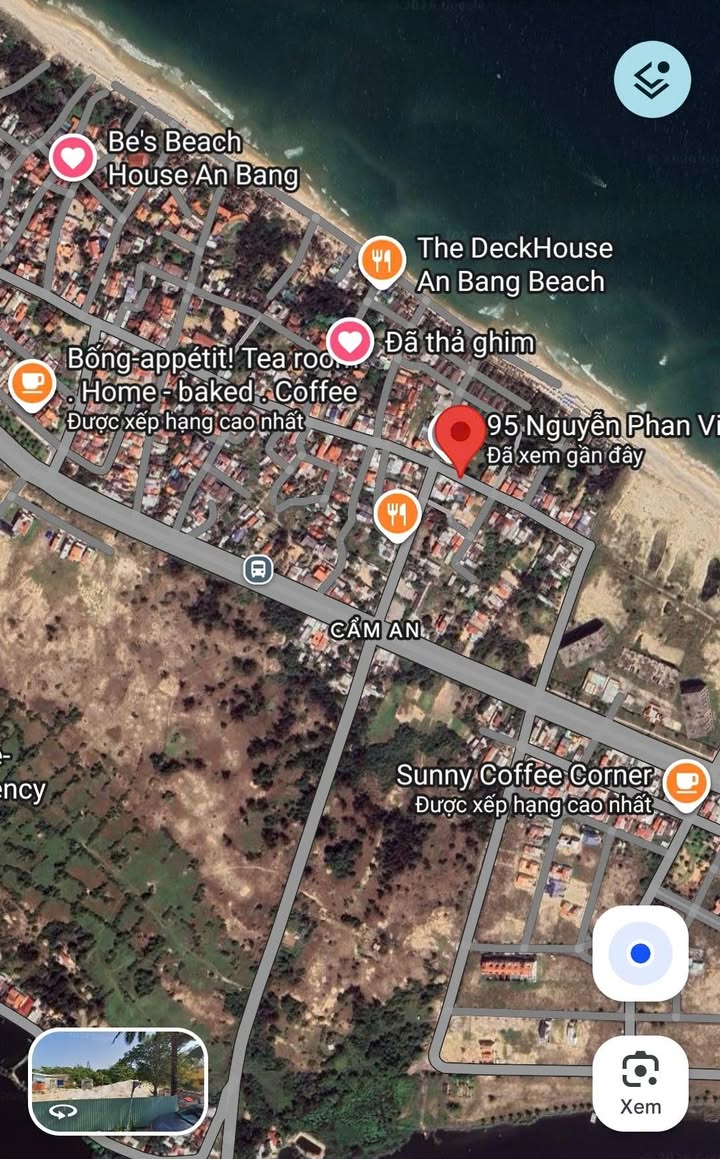Open the map layers button

point(652,79)
